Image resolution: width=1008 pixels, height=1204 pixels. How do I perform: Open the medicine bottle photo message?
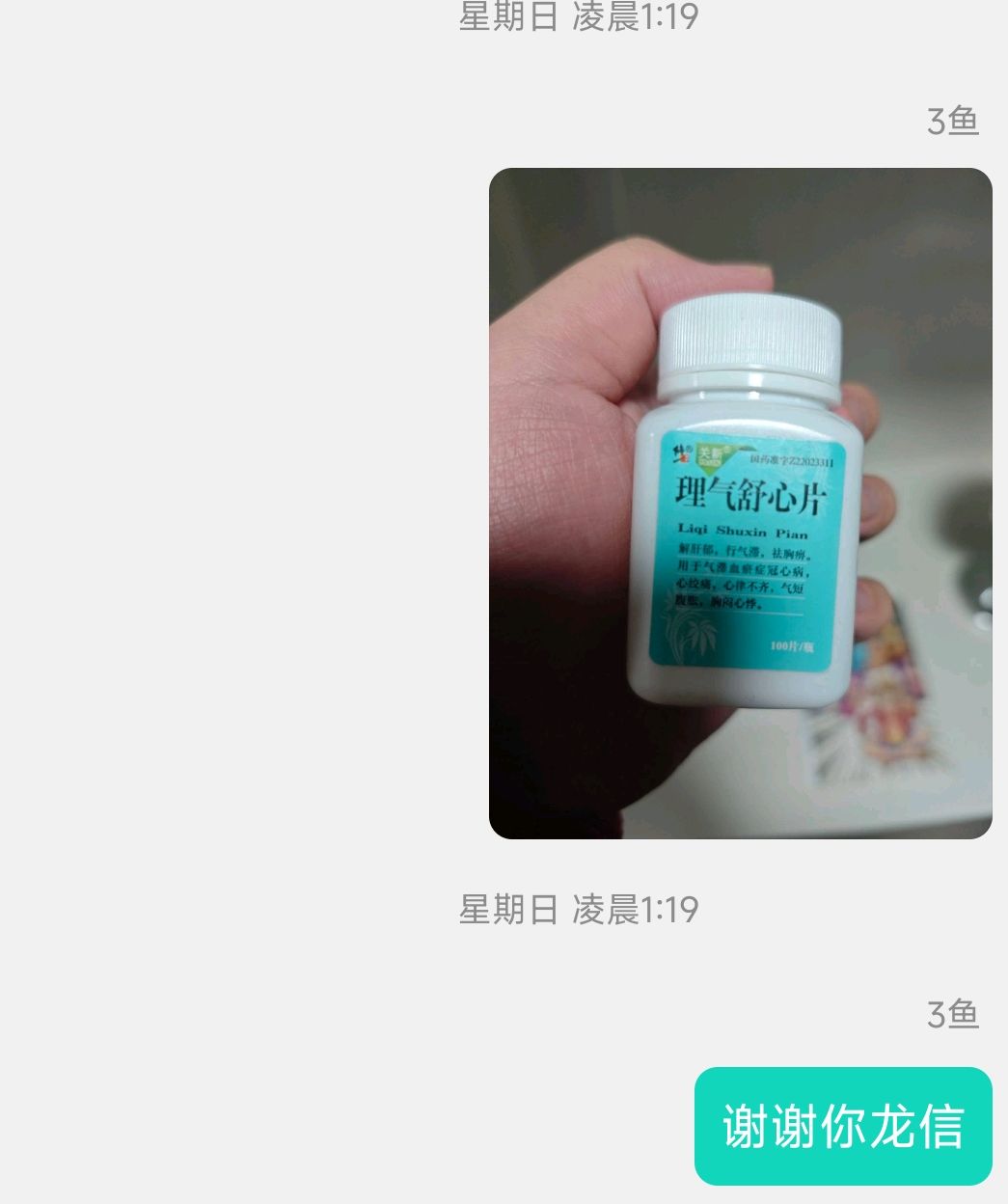point(740,503)
